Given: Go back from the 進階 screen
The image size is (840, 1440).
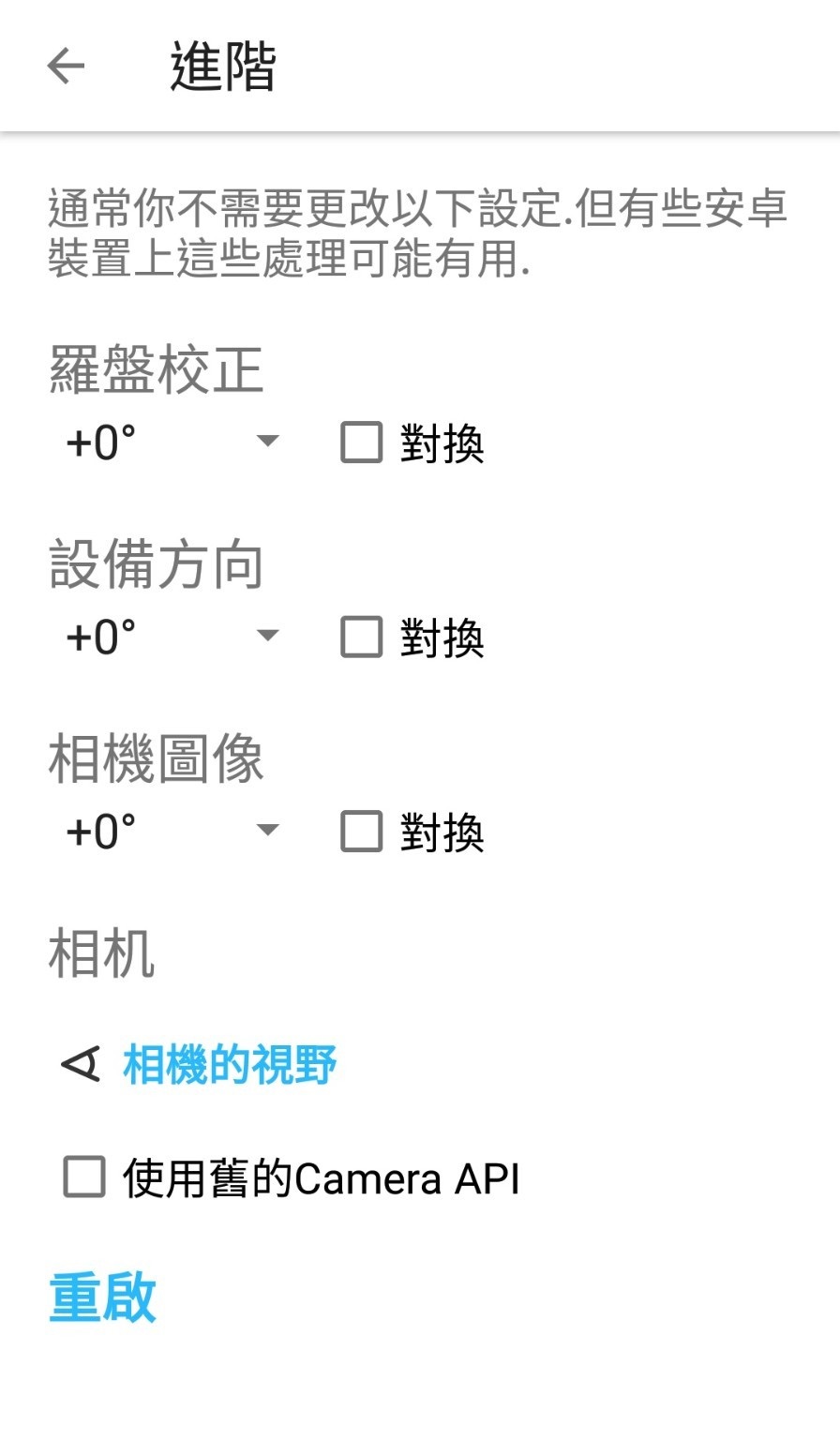Looking at the screenshot, I should [66, 67].
